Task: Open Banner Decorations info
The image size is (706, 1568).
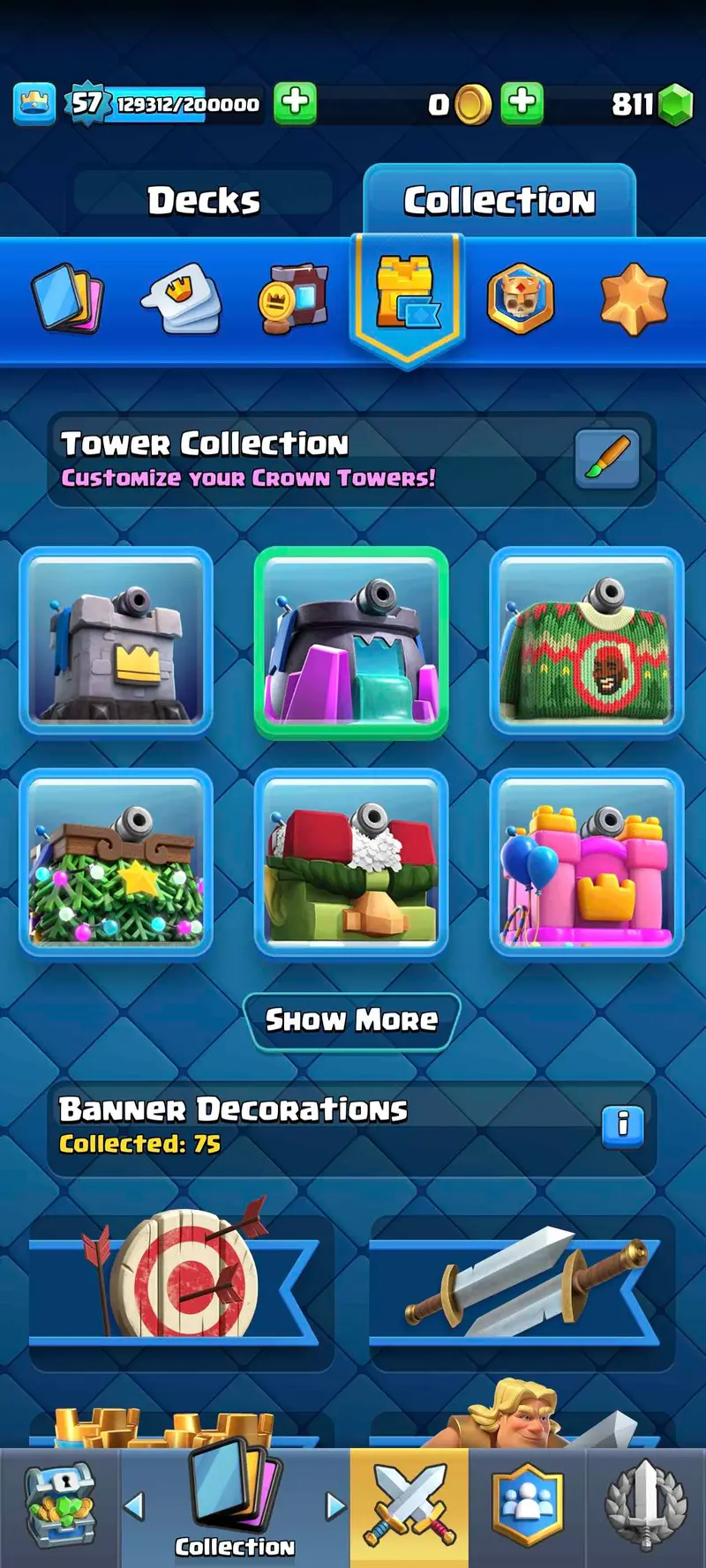Action: click(623, 1125)
